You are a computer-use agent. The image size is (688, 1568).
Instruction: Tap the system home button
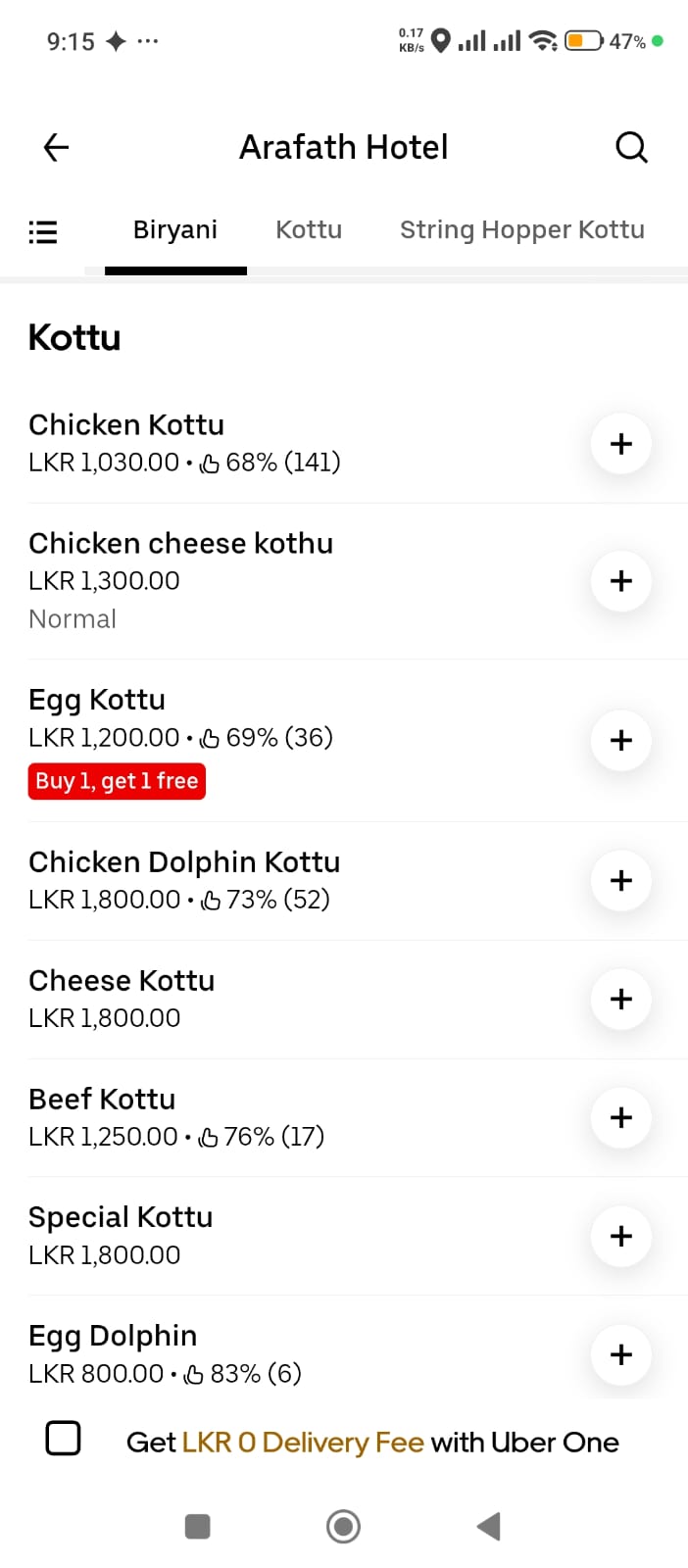click(343, 1526)
